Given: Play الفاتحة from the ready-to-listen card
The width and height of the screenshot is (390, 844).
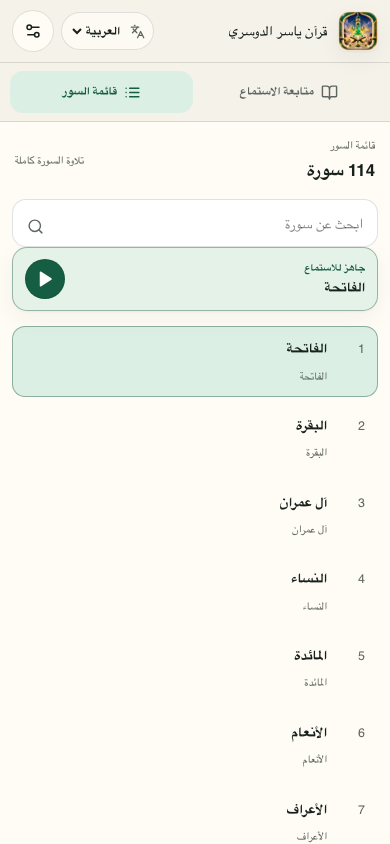Looking at the screenshot, I should 45,279.
